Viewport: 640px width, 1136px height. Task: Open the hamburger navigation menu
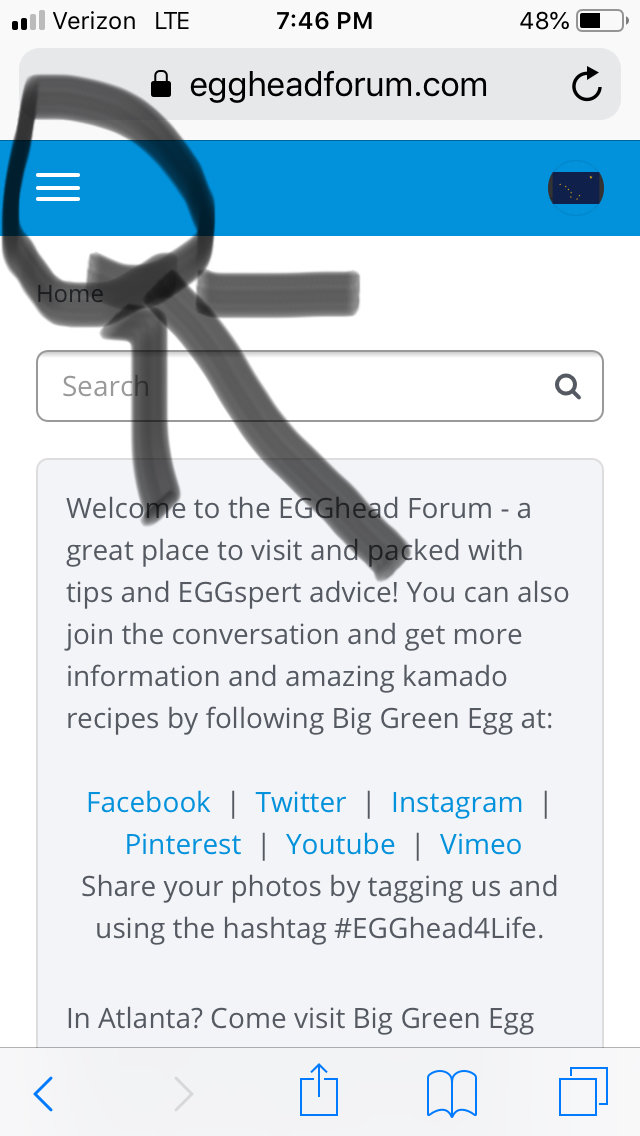[58, 187]
